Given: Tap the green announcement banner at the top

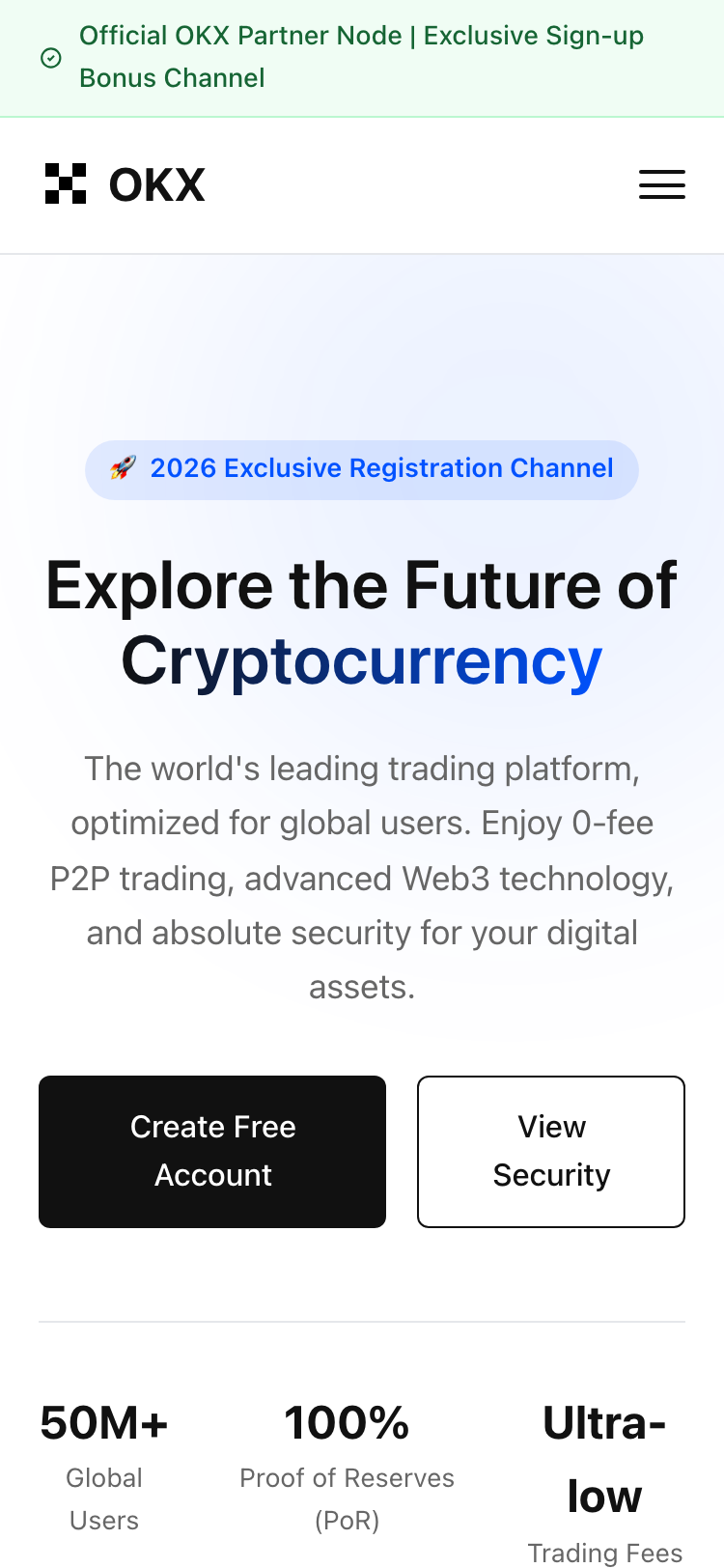Looking at the screenshot, I should pyautogui.click(x=362, y=58).
